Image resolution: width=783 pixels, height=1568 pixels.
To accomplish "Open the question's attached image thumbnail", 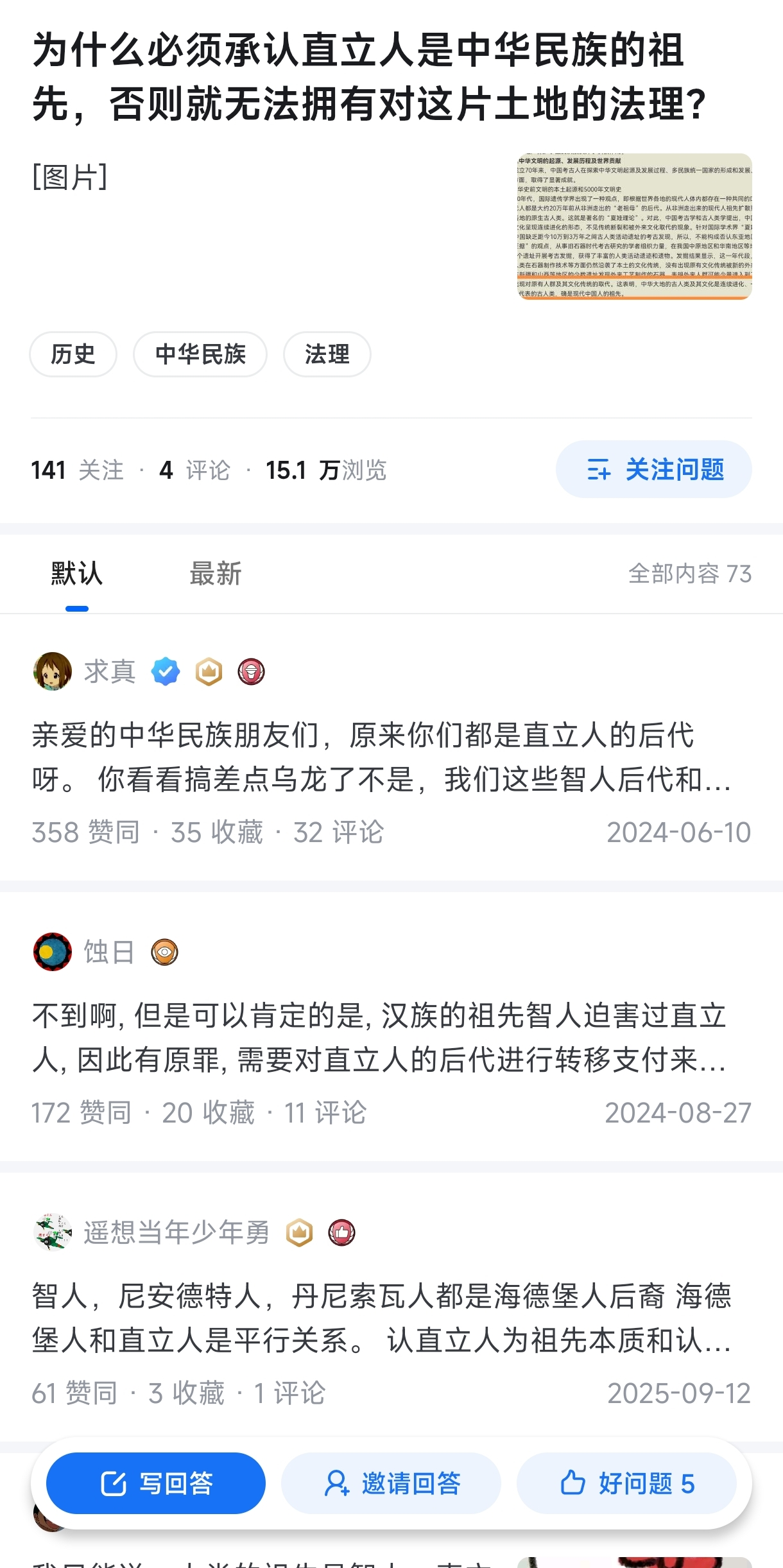I will 635,227.
